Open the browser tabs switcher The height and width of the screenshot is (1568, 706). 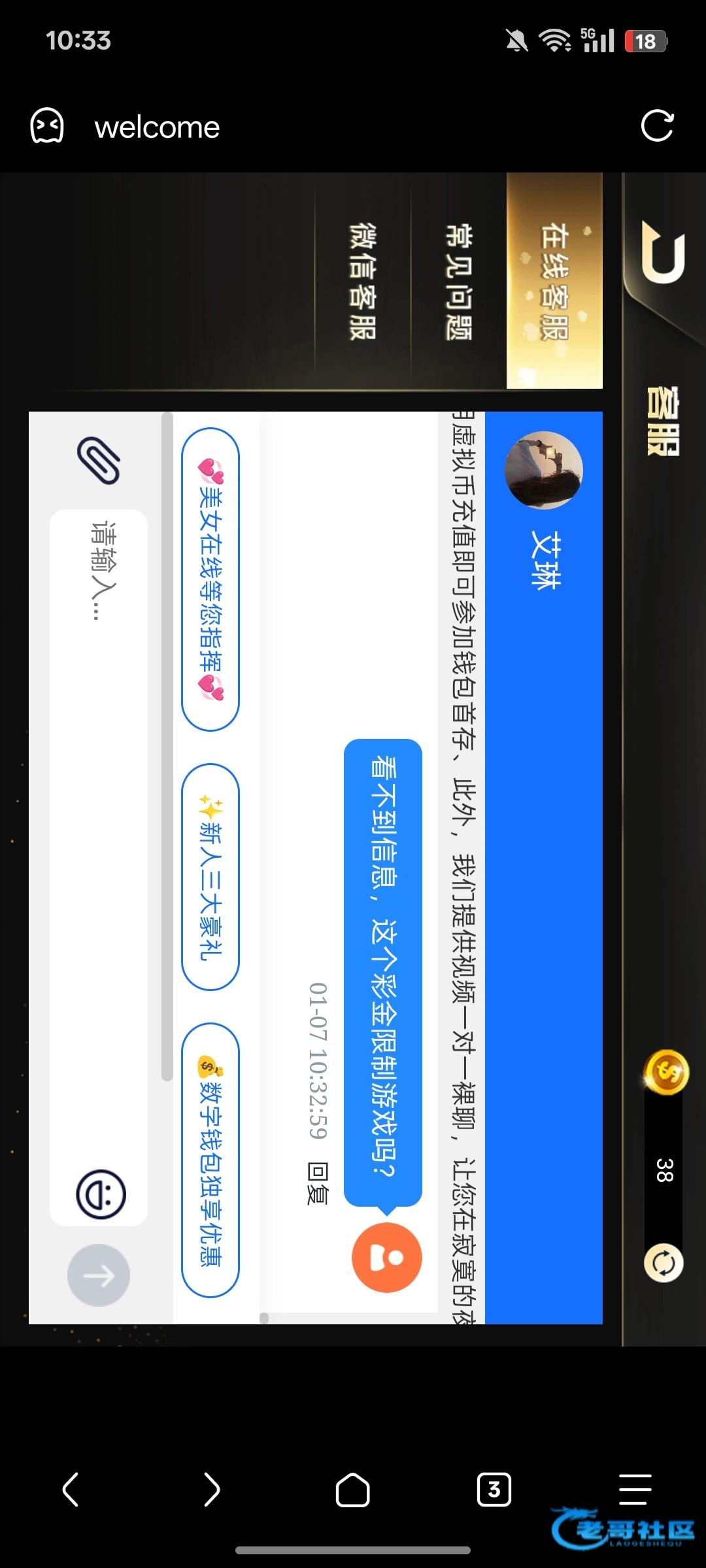[x=494, y=1490]
